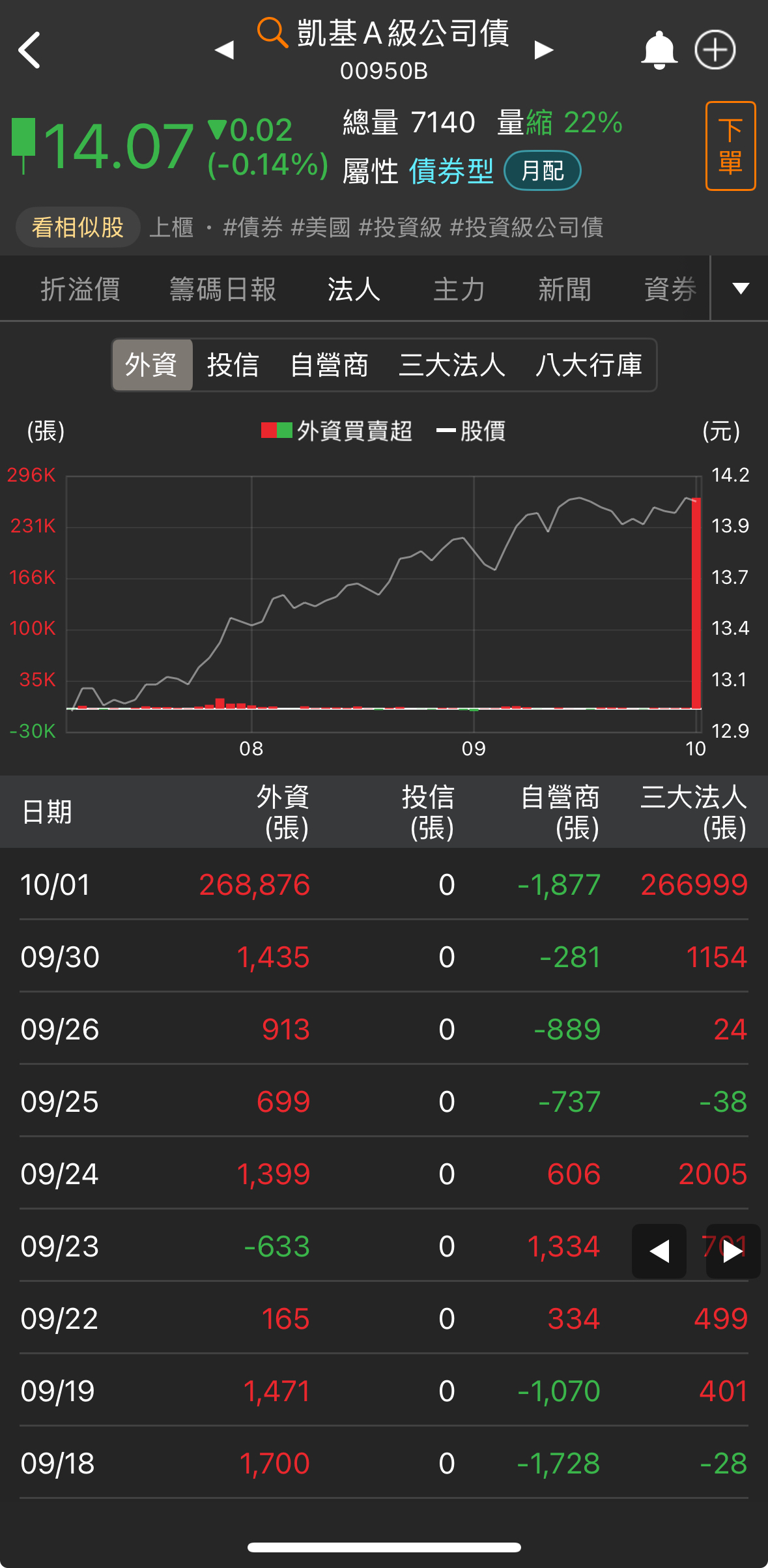Switch to the 籌碼日報 tab
The width and height of the screenshot is (768, 1568).
(x=223, y=289)
